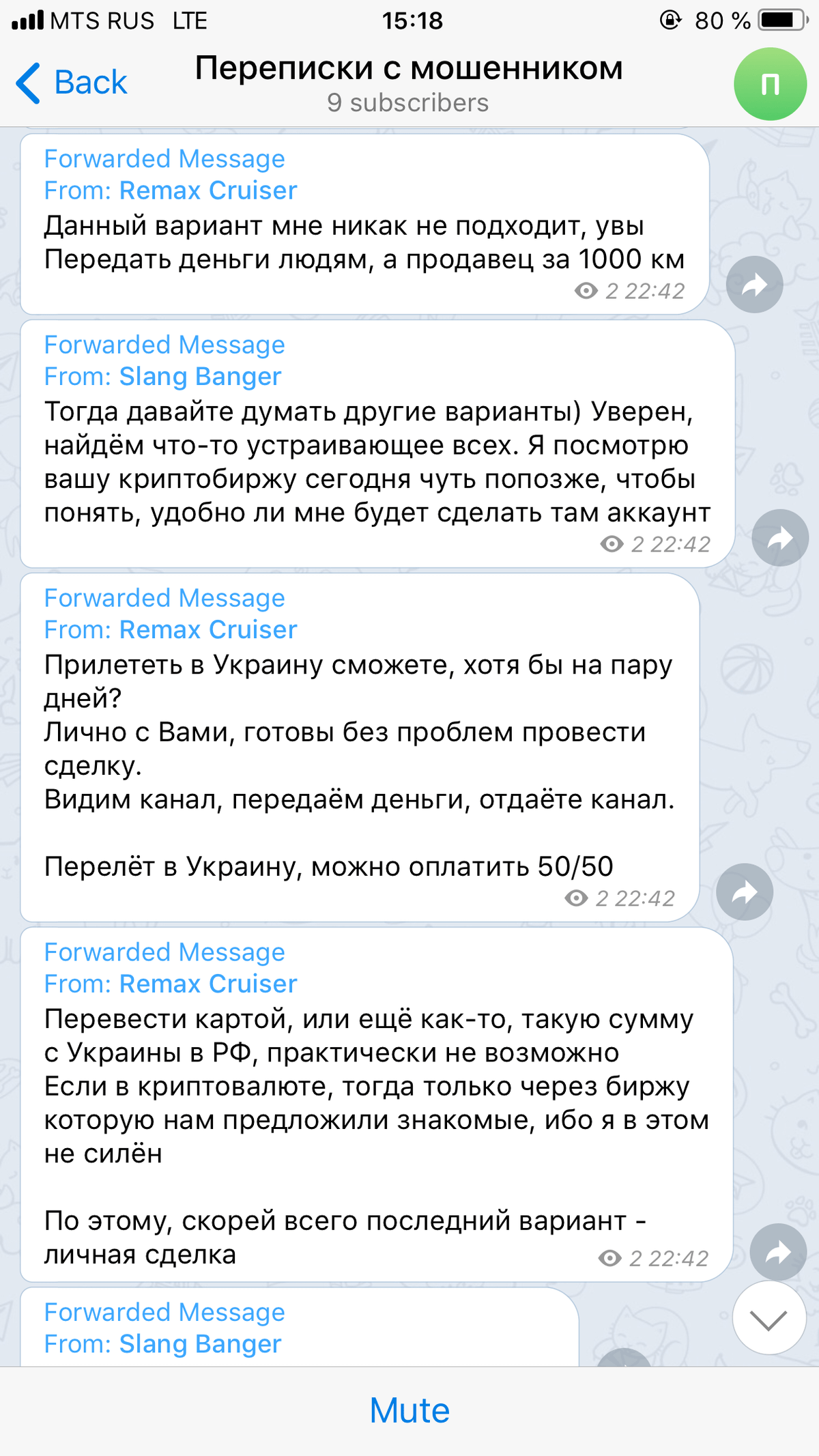Open the Slang Banger sender link above Тогда давайте думать

point(200,377)
